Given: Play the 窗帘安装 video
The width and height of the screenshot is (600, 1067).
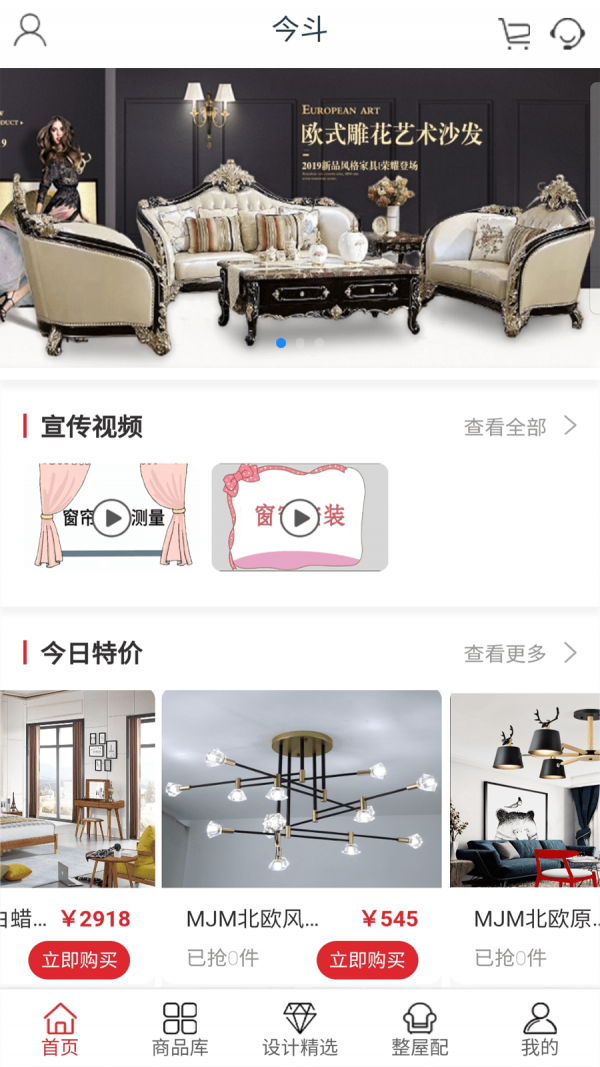Looking at the screenshot, I should click(x=299, y=517).
